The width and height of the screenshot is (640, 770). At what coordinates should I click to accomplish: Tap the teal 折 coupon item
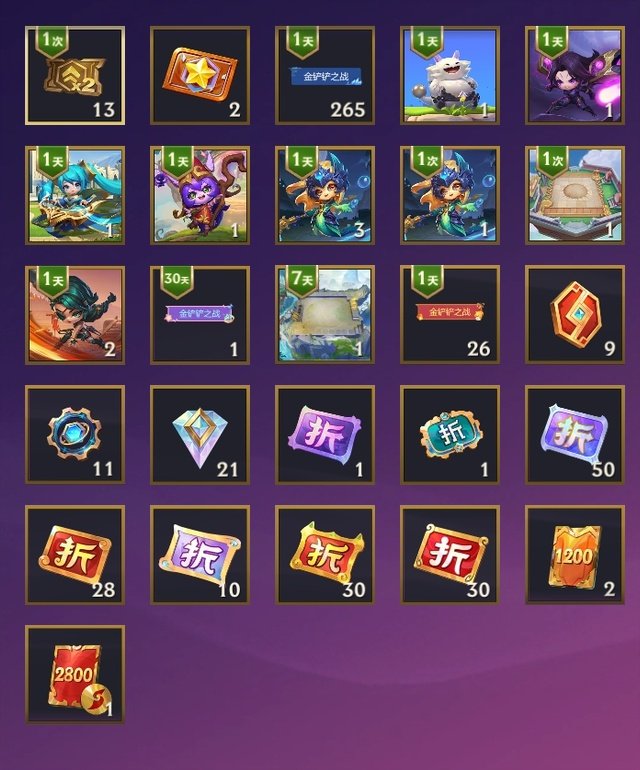tap(450, 434)
